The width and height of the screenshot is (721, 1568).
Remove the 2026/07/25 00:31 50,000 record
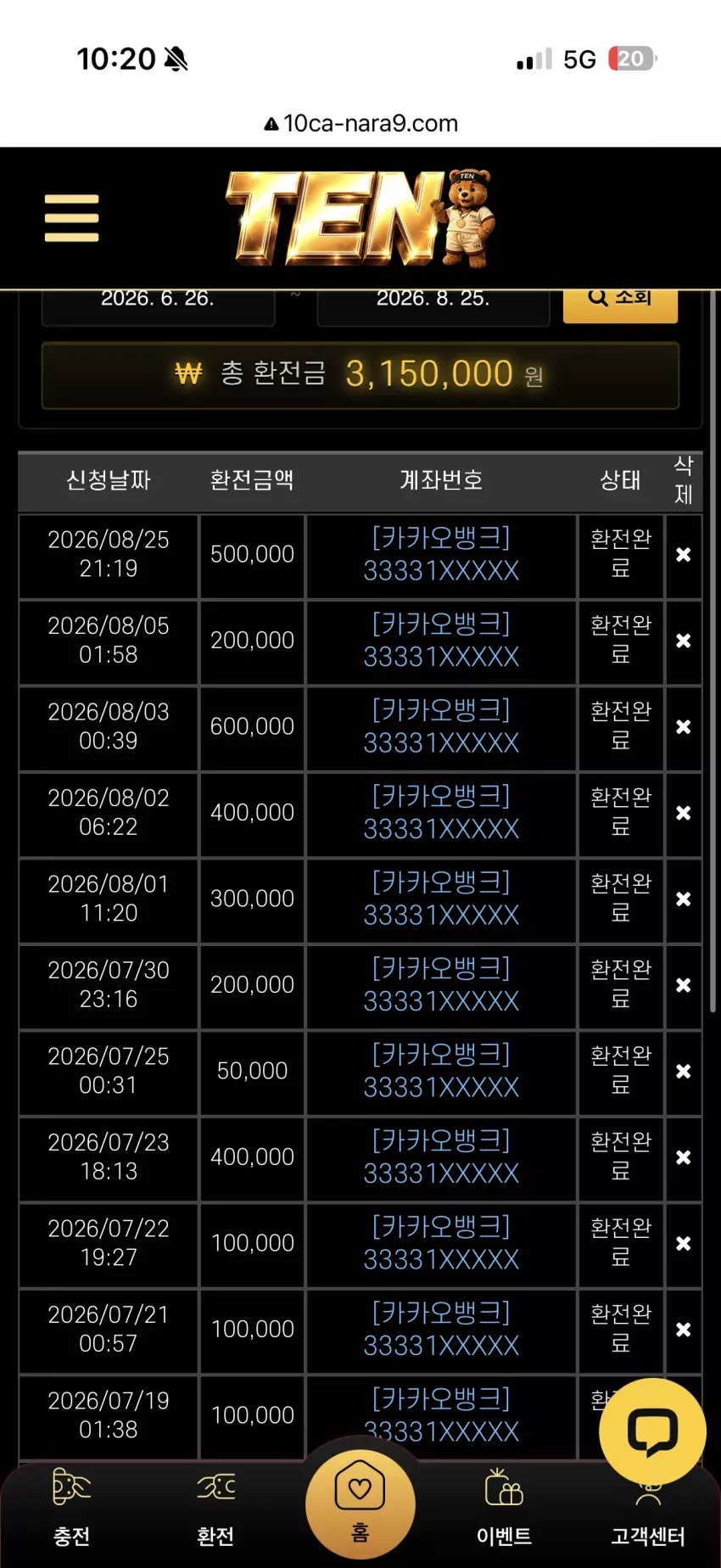coord(683,1072)
